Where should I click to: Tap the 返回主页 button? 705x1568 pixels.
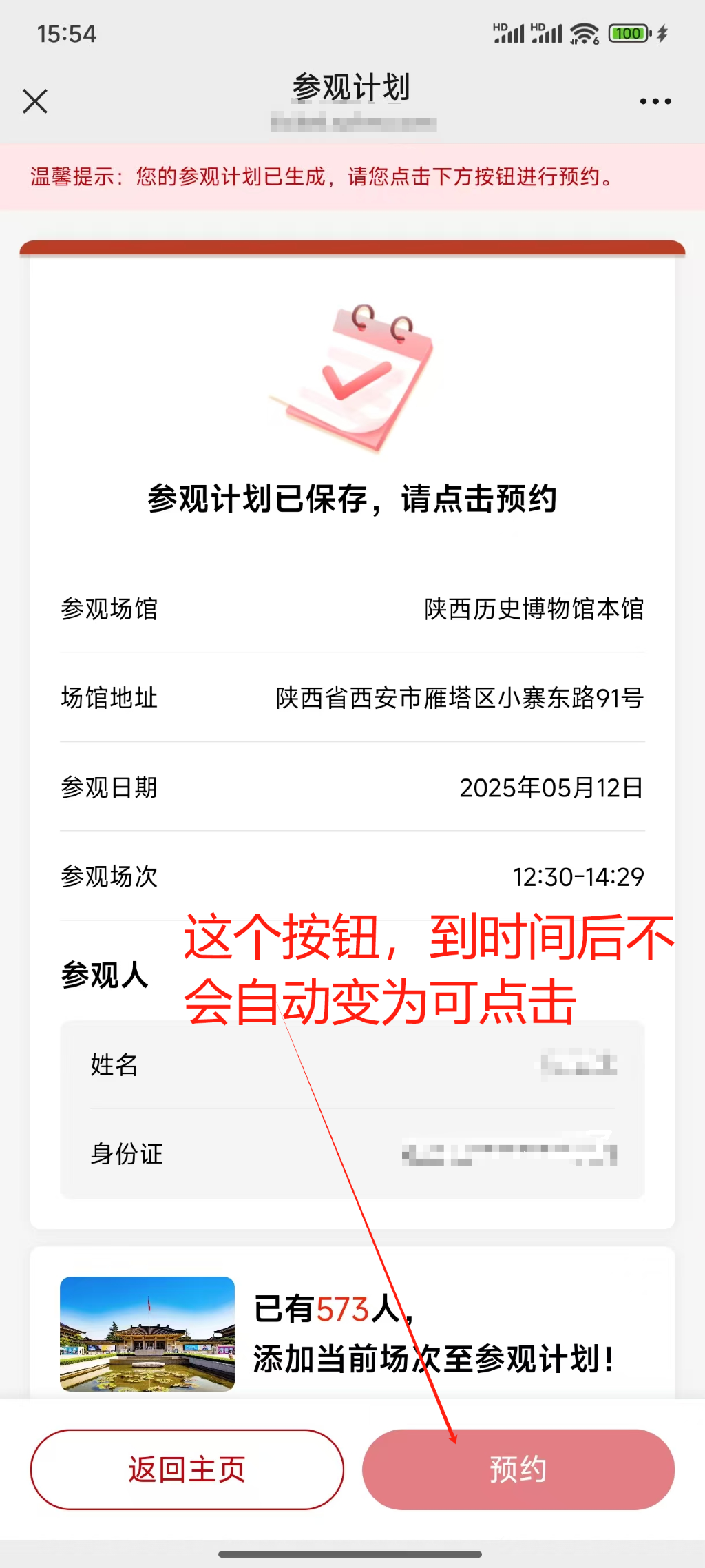[187, 1469]
